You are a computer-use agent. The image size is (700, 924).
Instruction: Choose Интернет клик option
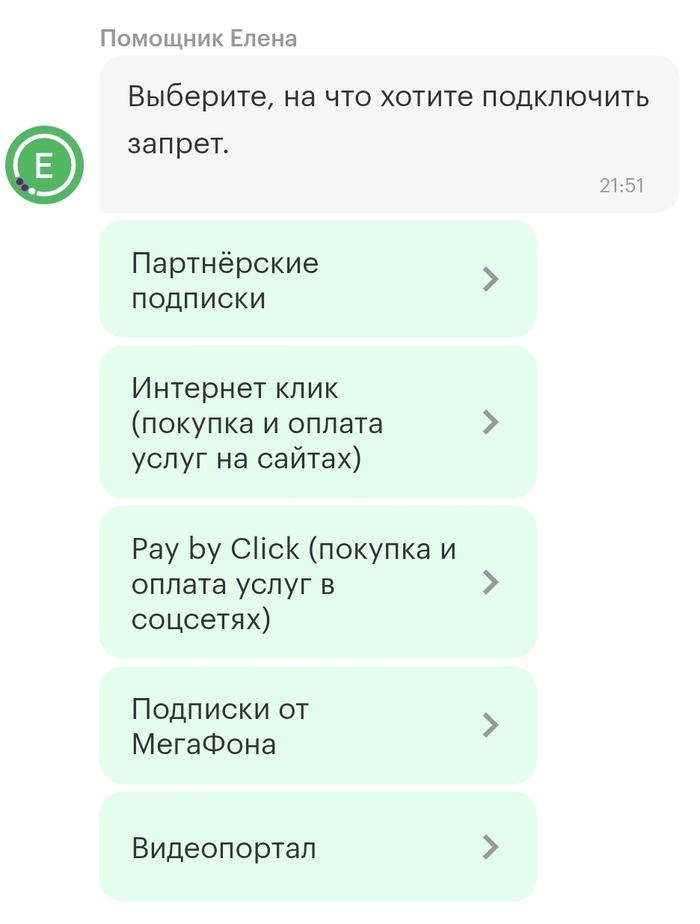point(318,422)
